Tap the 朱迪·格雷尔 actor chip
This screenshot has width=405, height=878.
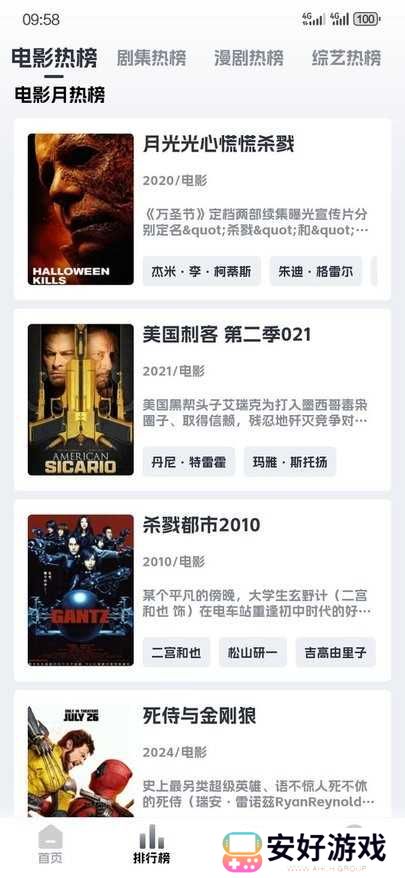point(316,272)
